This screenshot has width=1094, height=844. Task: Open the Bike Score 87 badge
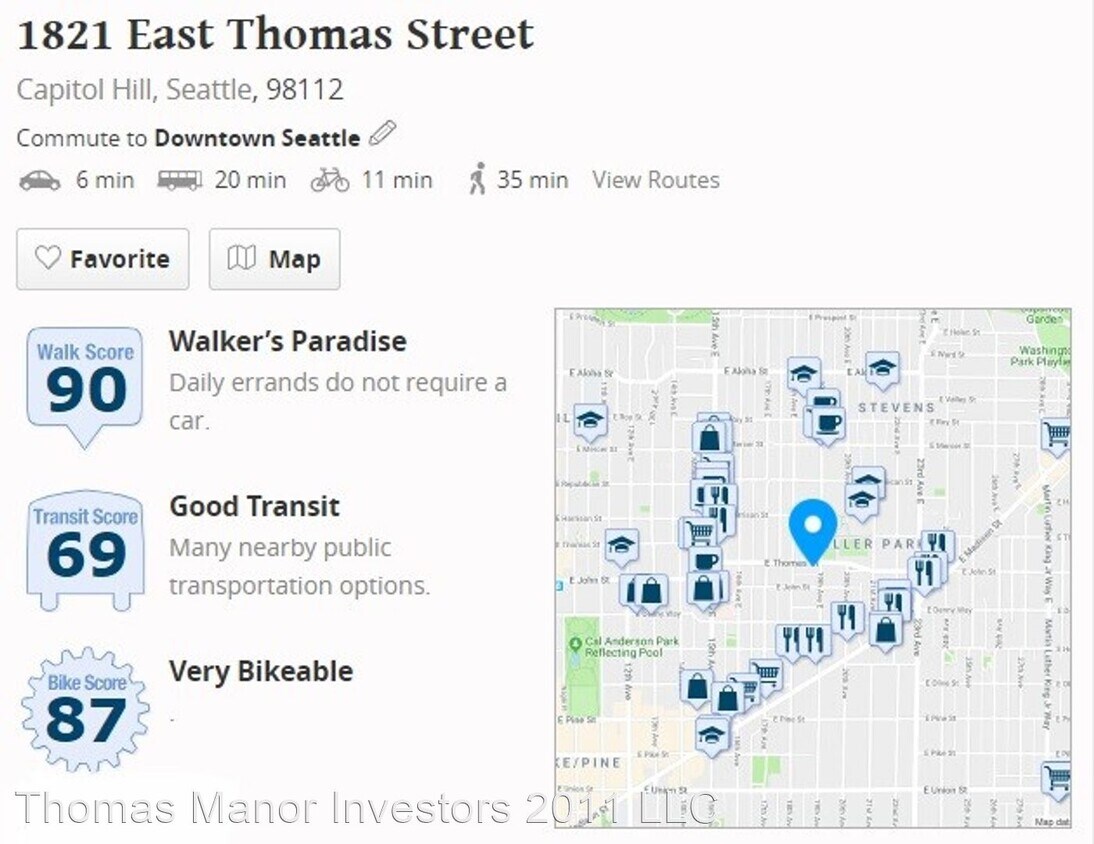(85, 710)
